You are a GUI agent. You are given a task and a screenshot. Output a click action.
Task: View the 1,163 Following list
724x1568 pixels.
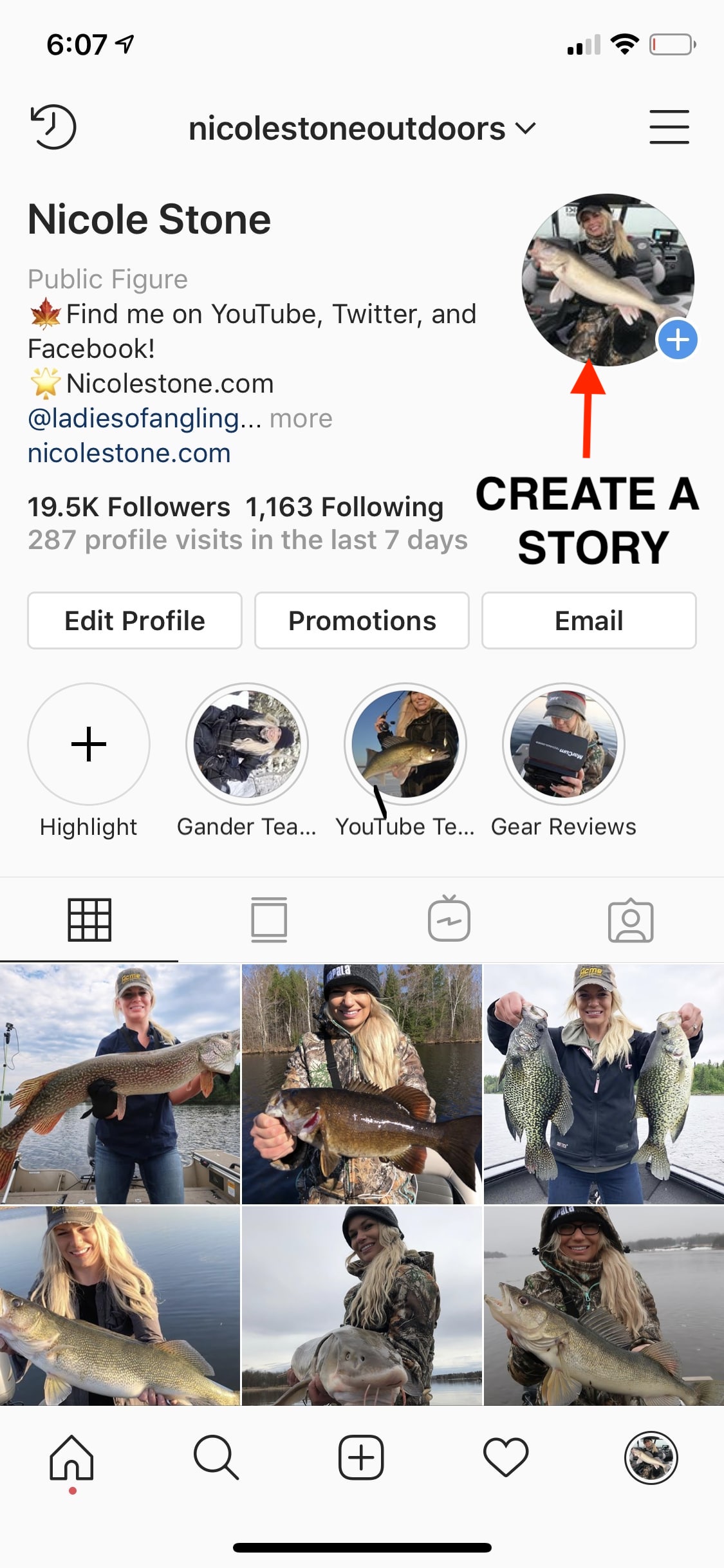point(344,507)
